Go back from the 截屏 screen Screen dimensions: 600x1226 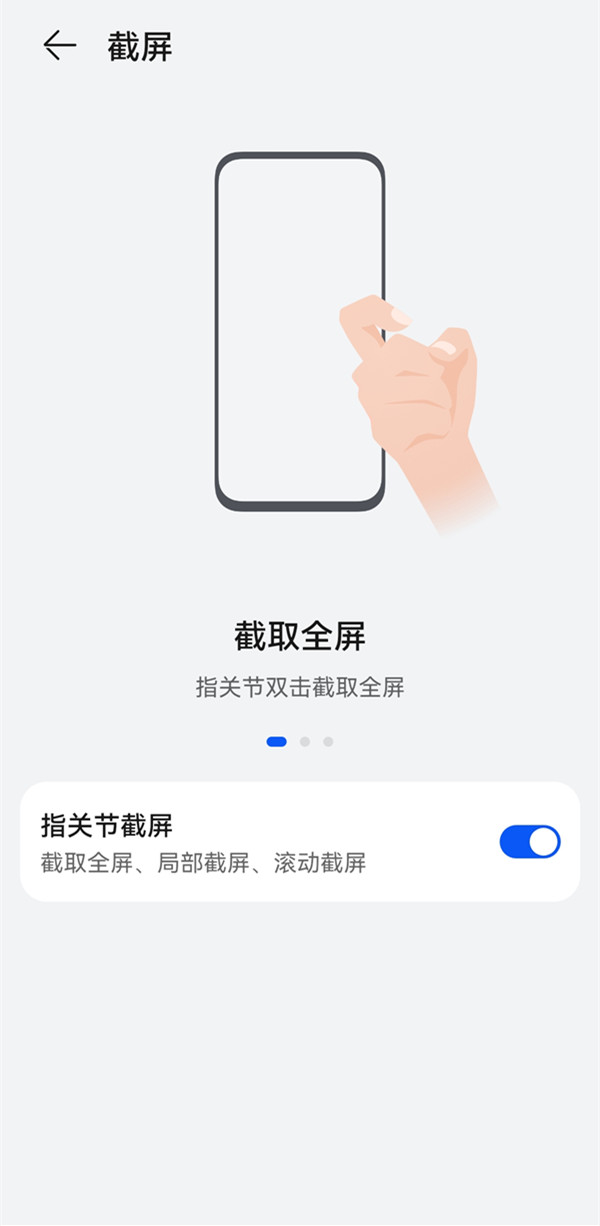[x=59, y=46]
